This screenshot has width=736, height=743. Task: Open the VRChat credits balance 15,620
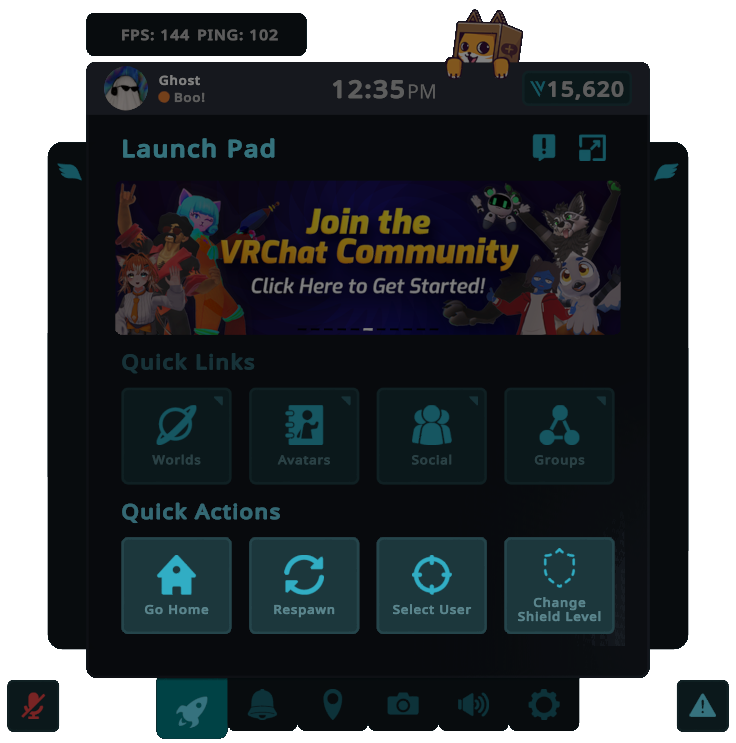[x=577, y=89]
